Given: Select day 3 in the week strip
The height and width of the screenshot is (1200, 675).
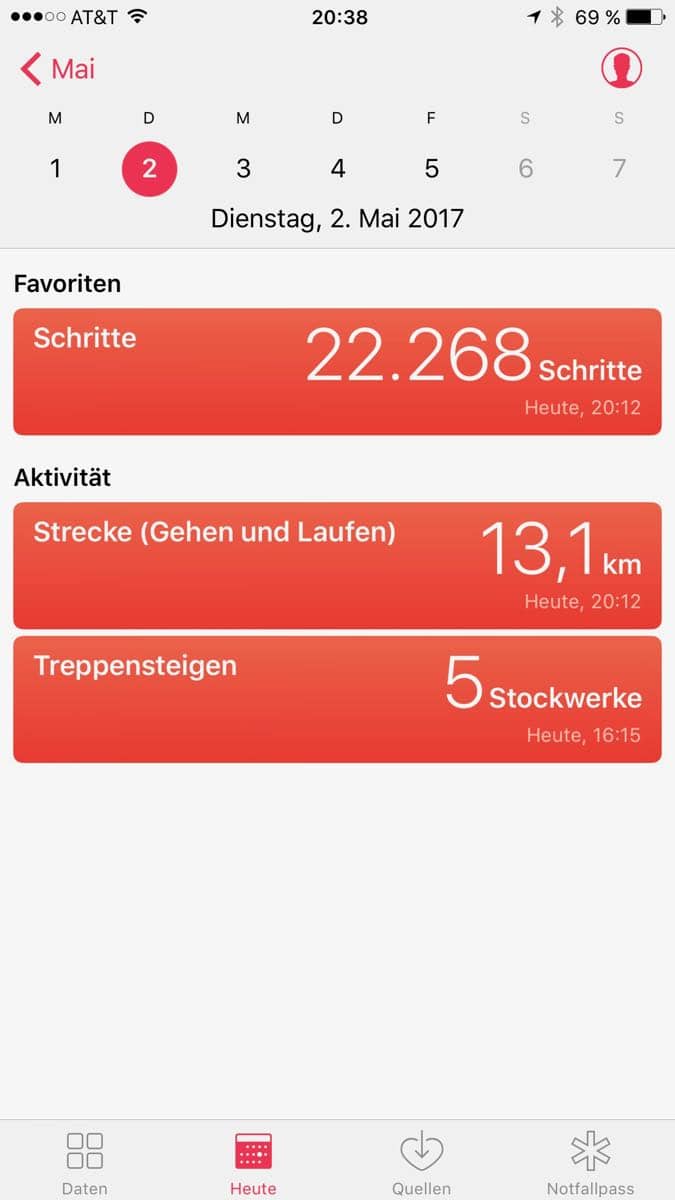Looking at the screenshot, I should (x=243, y=168).
